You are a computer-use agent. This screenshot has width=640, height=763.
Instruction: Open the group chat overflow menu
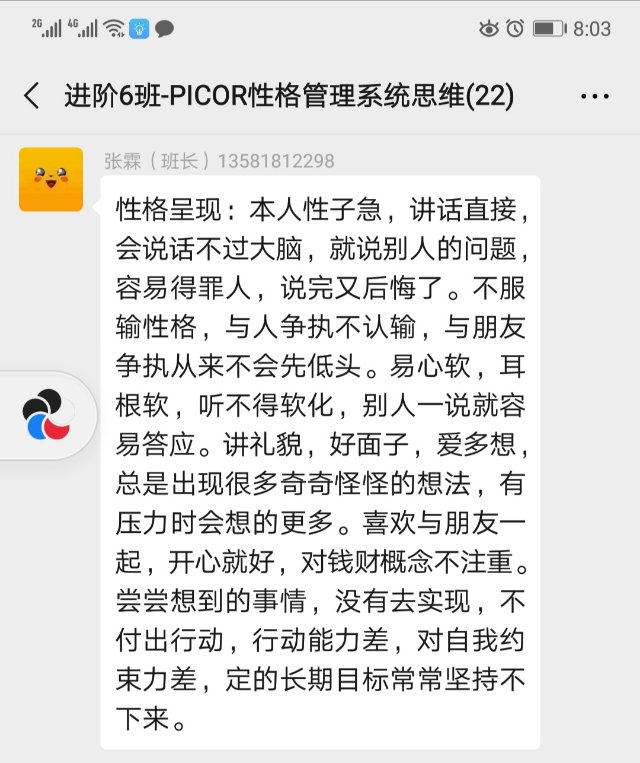pyautogui.click(x=594, y=97)
